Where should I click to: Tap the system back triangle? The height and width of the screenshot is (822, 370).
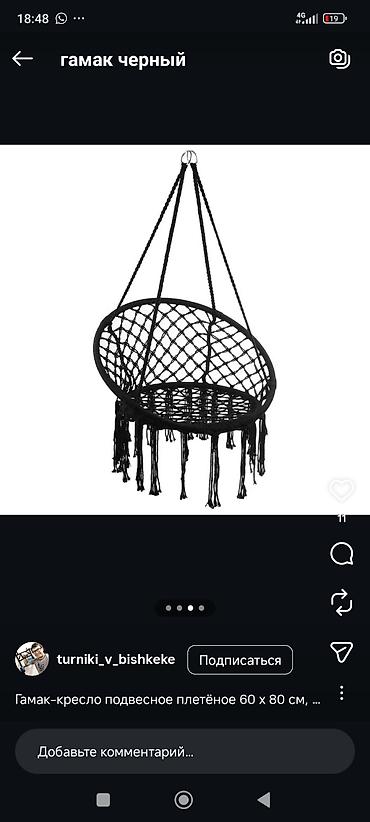(264, 799)
